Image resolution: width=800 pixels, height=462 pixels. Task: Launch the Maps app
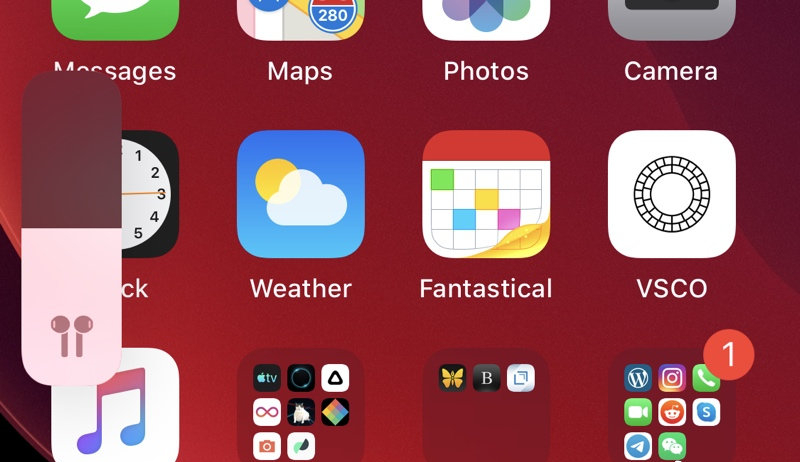click(x=300, y=22)
